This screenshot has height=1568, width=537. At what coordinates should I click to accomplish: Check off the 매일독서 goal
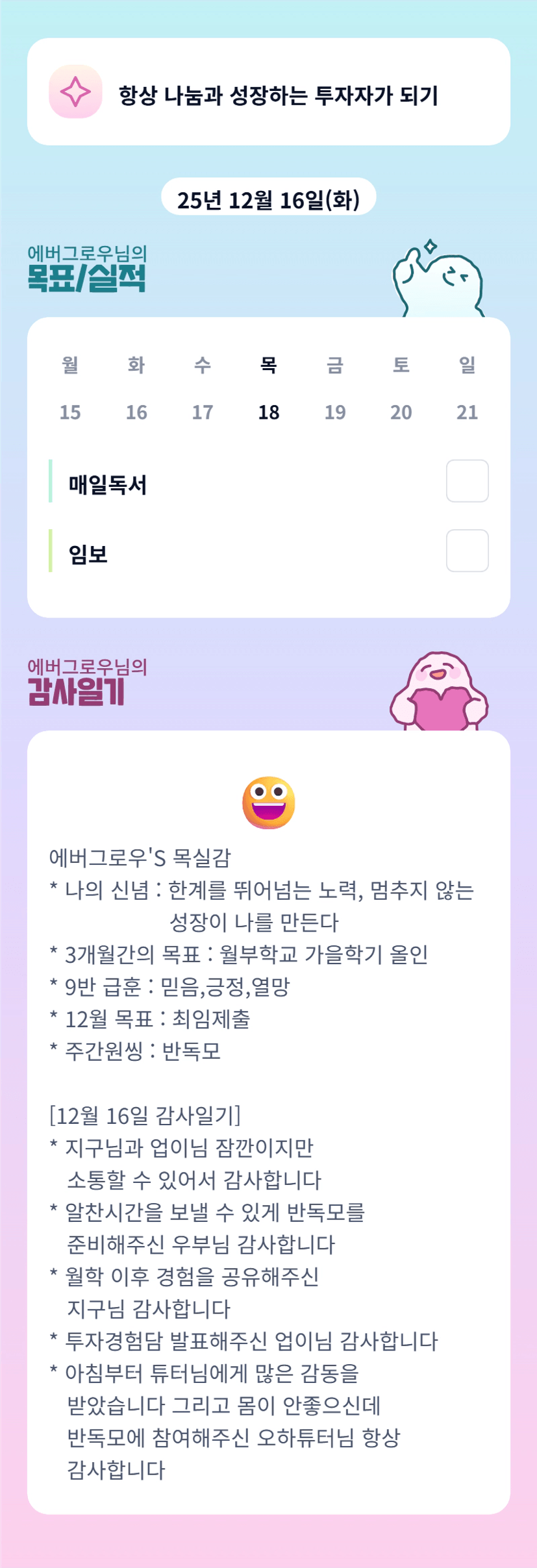(x=467, y=481)
